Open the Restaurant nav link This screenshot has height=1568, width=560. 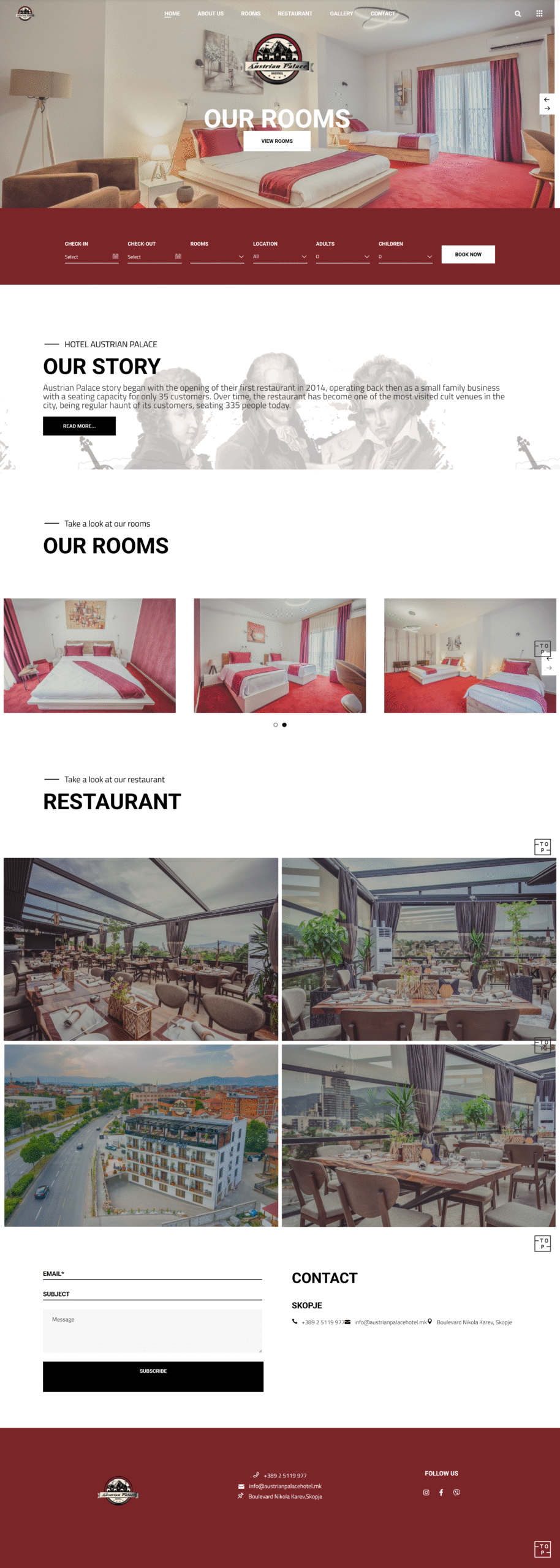(x=295, y=13)
